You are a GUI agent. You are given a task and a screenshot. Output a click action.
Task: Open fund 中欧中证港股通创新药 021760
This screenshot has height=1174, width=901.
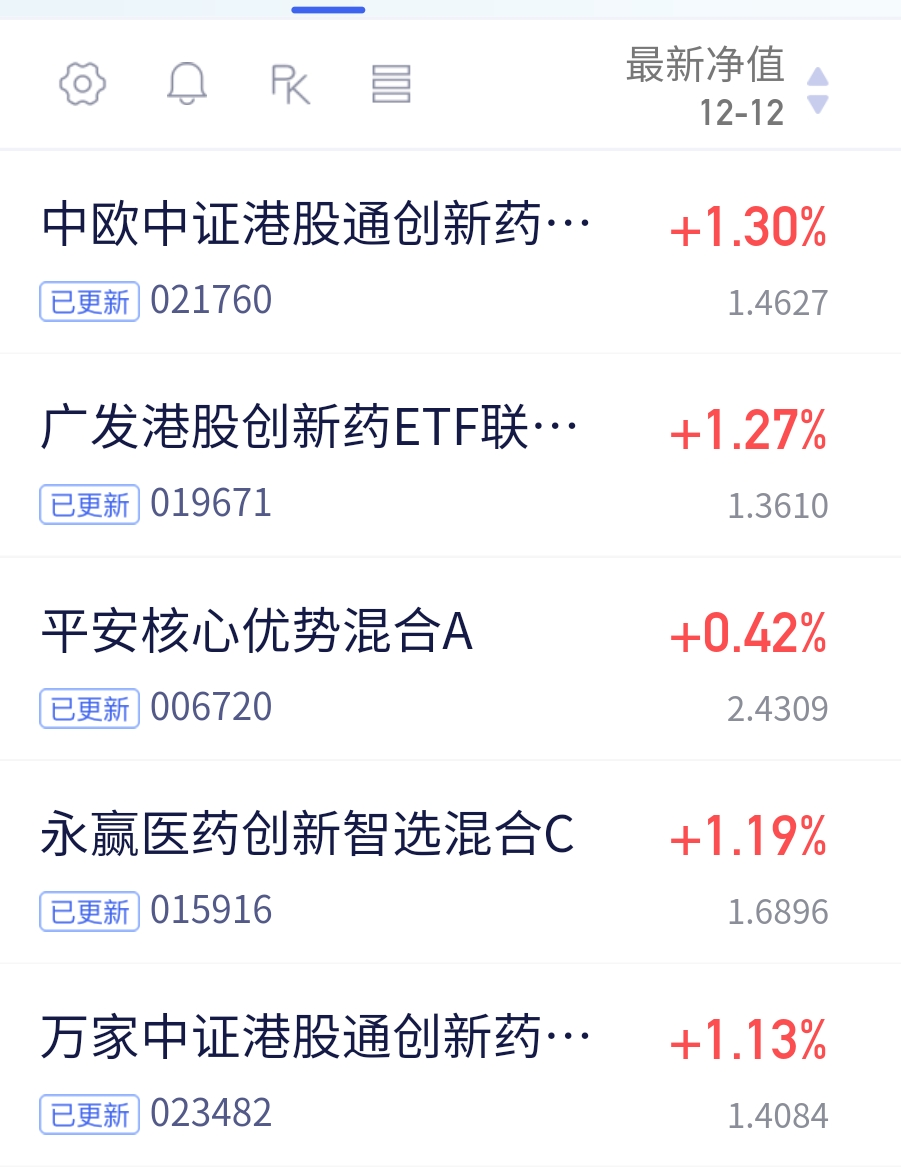450,252
